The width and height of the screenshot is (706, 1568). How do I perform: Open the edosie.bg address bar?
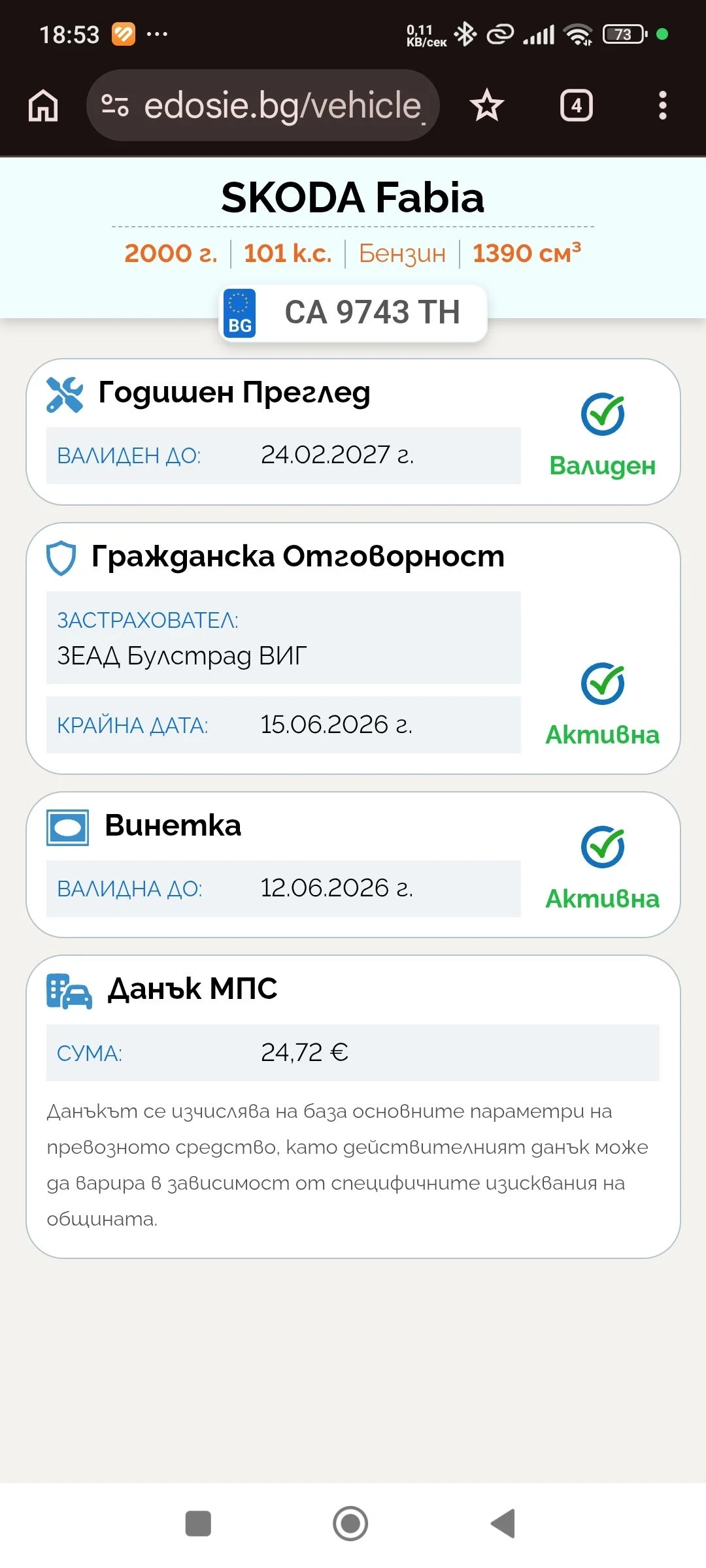click(281, 105)
